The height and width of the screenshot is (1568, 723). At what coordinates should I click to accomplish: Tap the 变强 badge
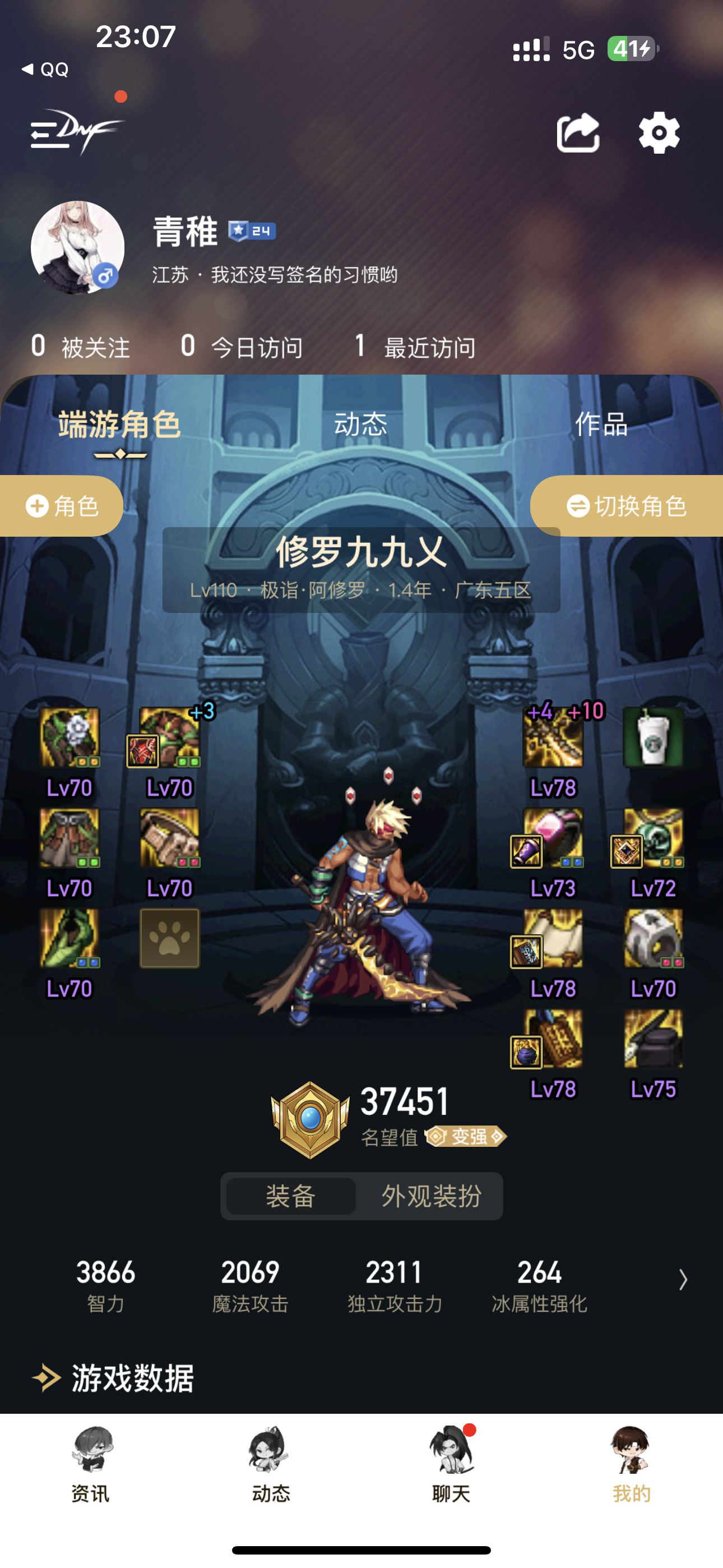(x=466, y=1136)
